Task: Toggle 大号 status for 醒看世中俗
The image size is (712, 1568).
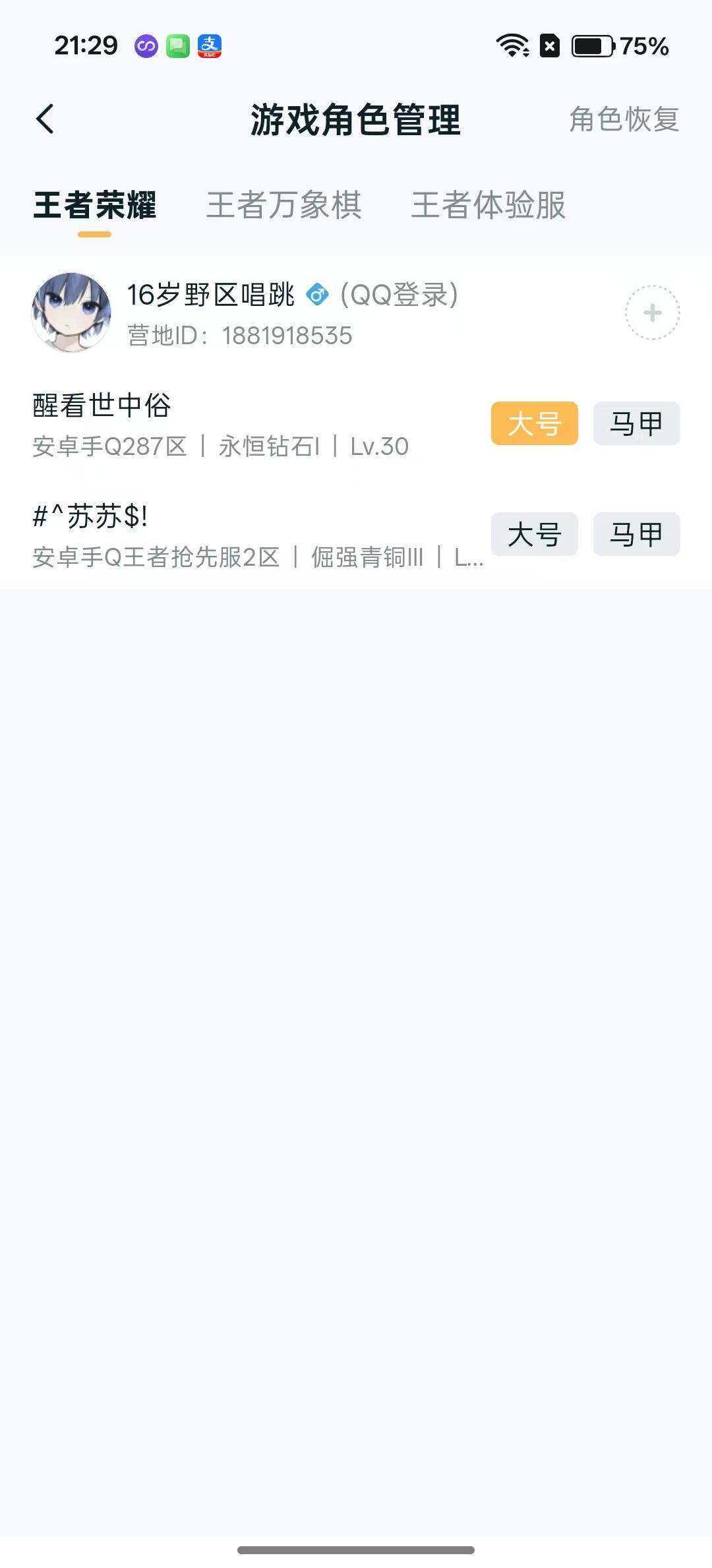Action: click(534, 423)
